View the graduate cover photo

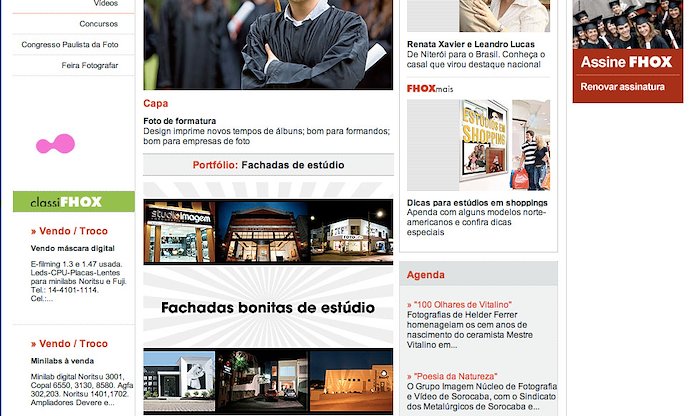click(x=268, y=45)
